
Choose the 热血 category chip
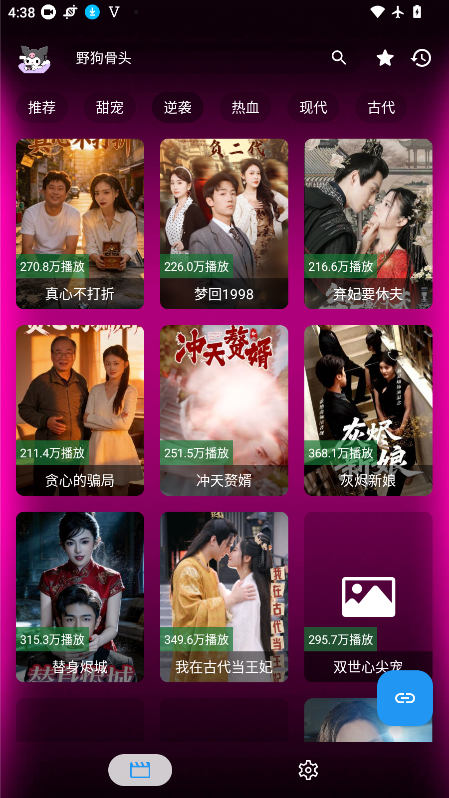245,107
